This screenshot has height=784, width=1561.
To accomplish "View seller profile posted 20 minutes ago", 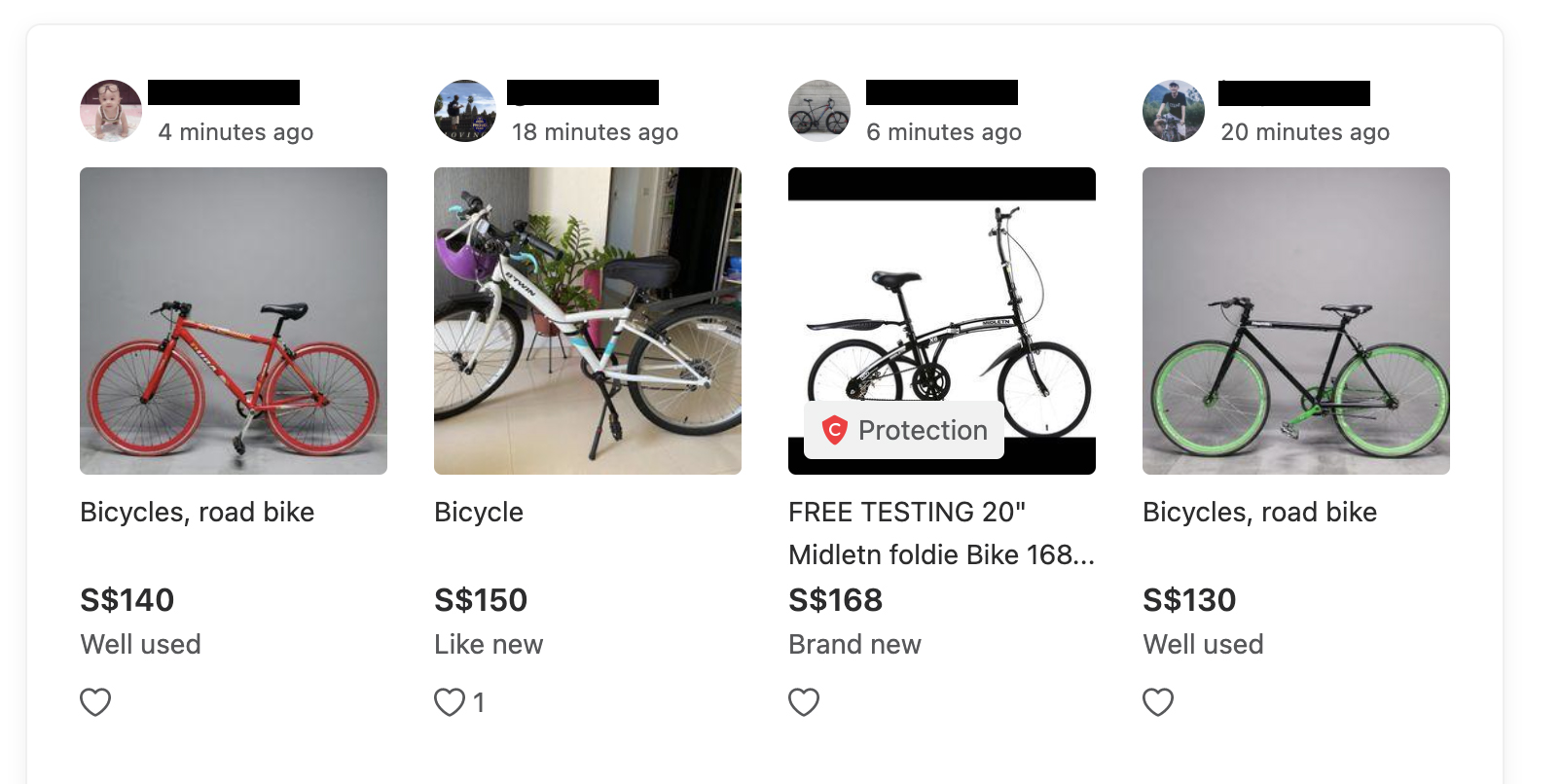I will pos(1174,111).
